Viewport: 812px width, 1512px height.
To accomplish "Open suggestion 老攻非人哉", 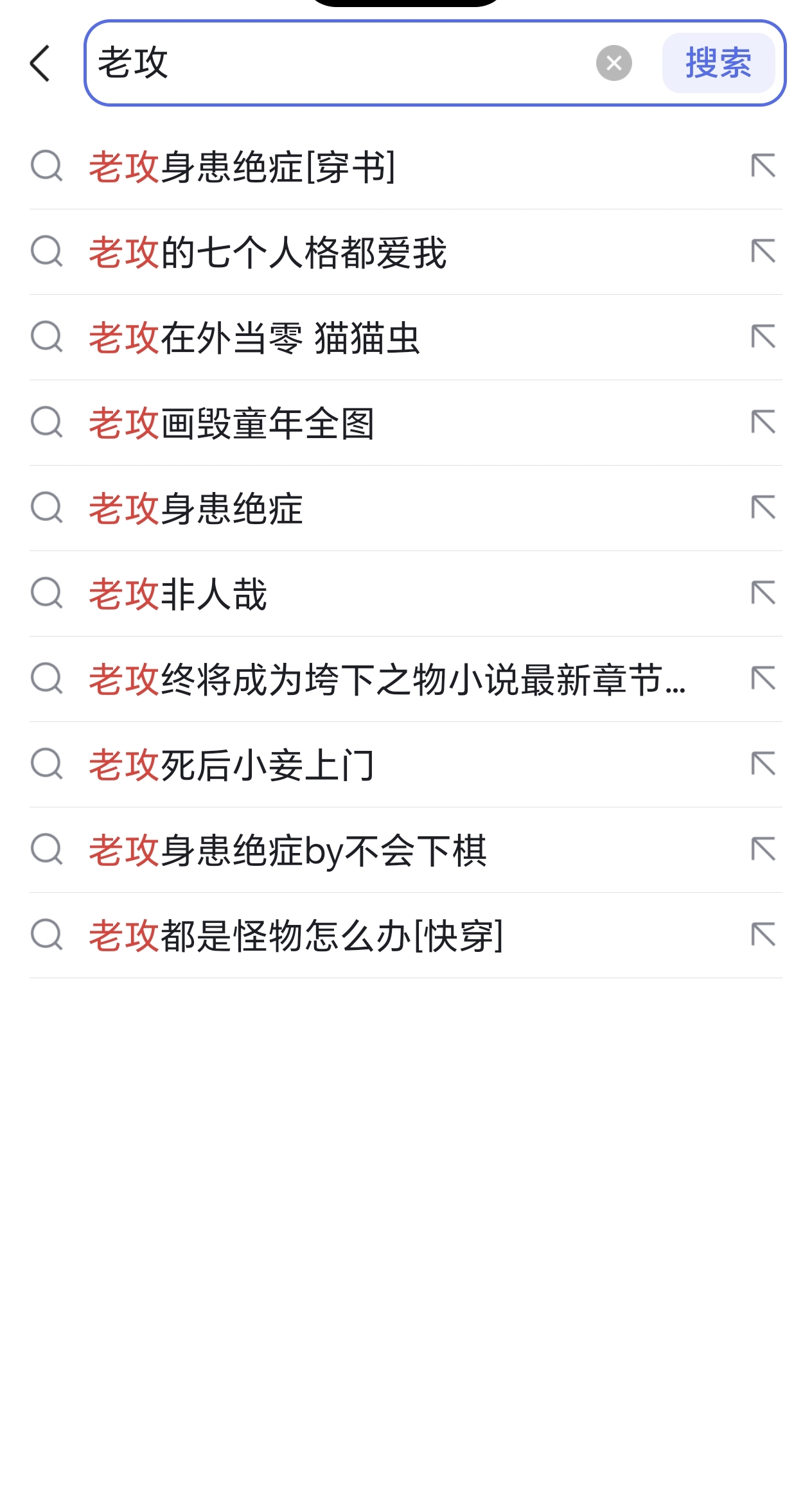I will click(405, 593).
